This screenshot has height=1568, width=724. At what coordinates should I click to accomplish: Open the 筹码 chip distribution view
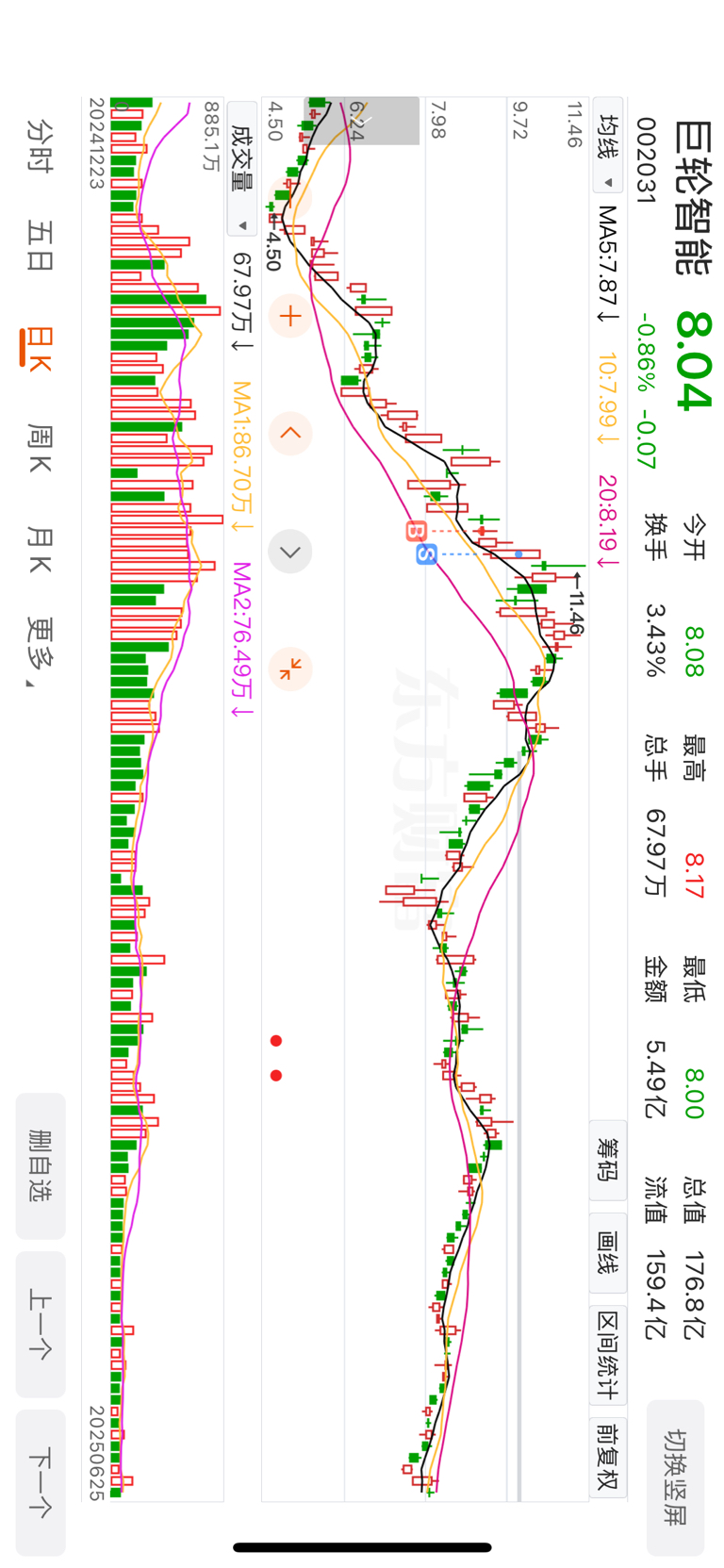pos(608,1160)
